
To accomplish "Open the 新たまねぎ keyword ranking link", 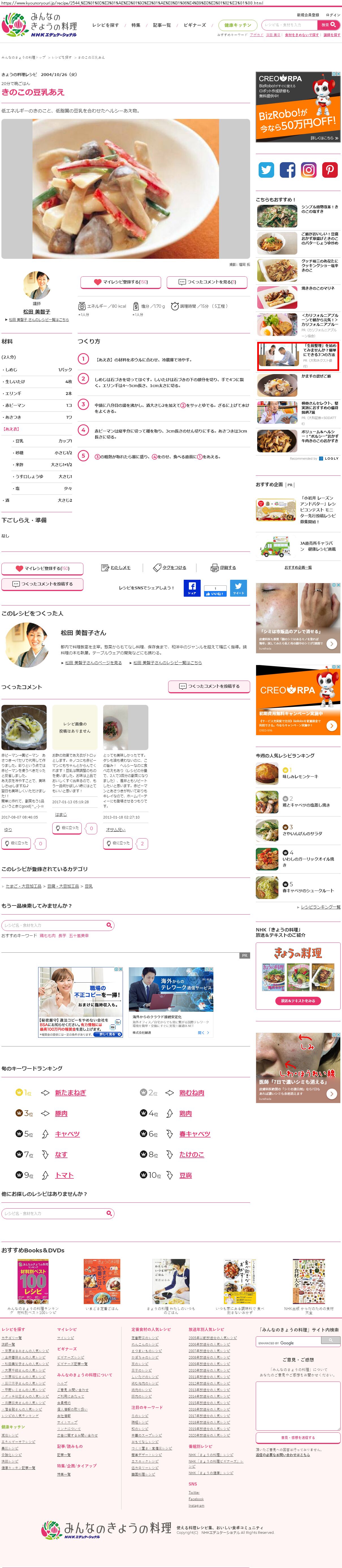I will point(71,1093).
